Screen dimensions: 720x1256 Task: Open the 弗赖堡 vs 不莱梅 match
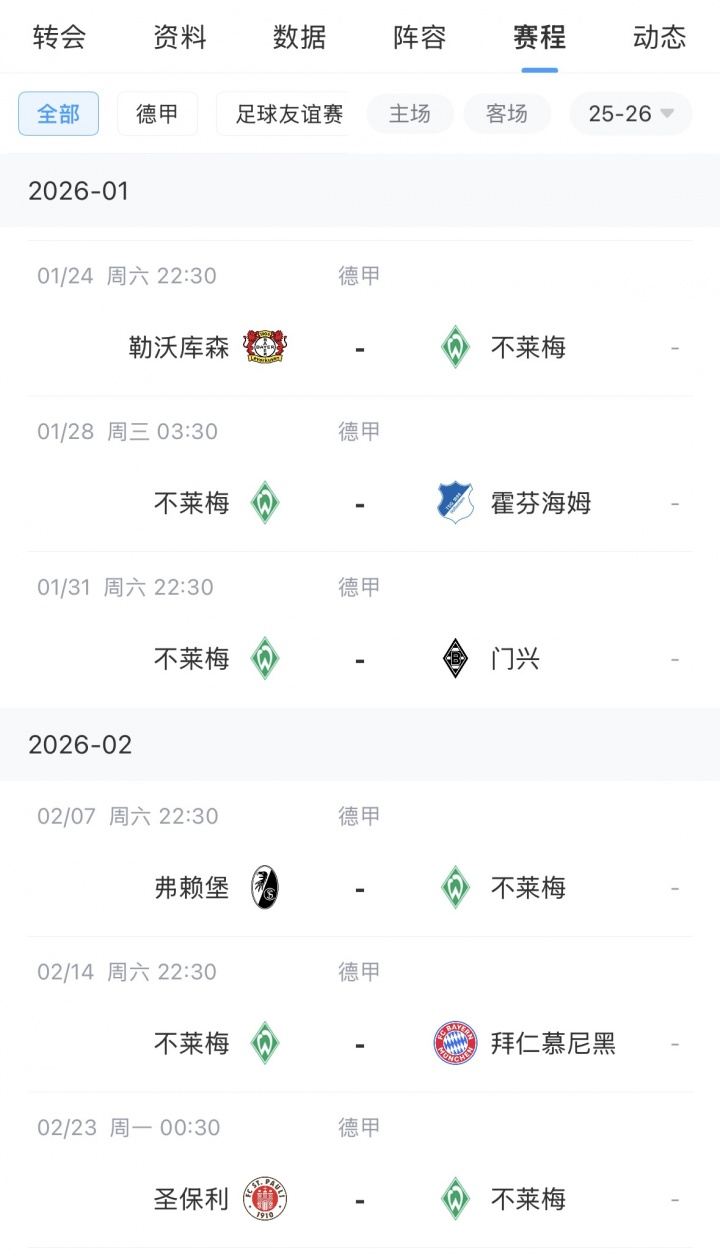click(359, 888)
